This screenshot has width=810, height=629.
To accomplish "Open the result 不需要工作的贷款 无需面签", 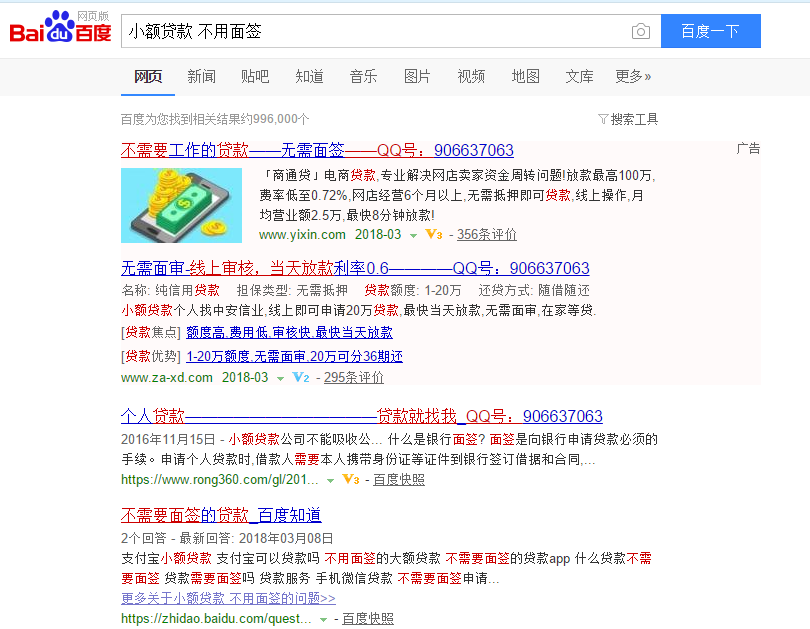I will [x=317, y=150].
